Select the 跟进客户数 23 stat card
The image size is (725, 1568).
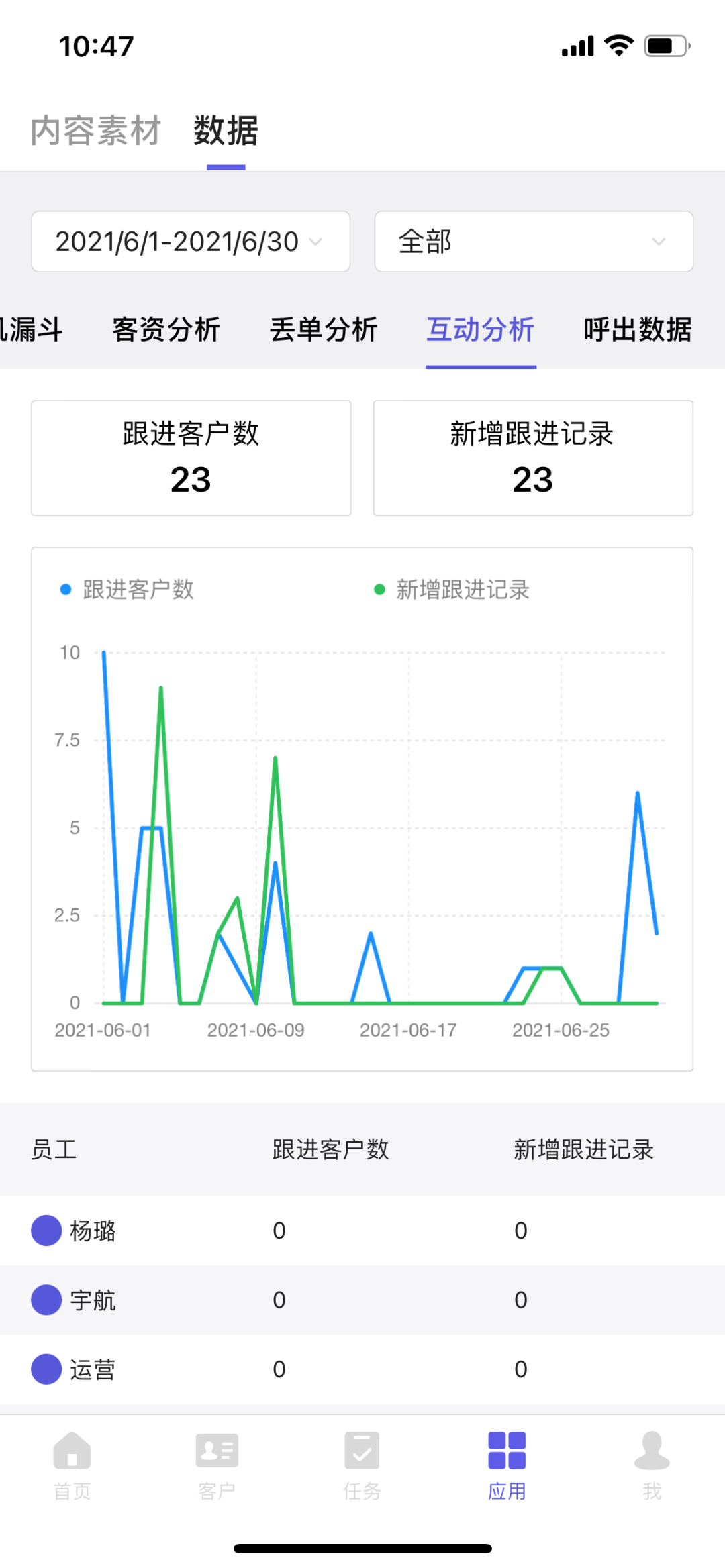point(191,458)
